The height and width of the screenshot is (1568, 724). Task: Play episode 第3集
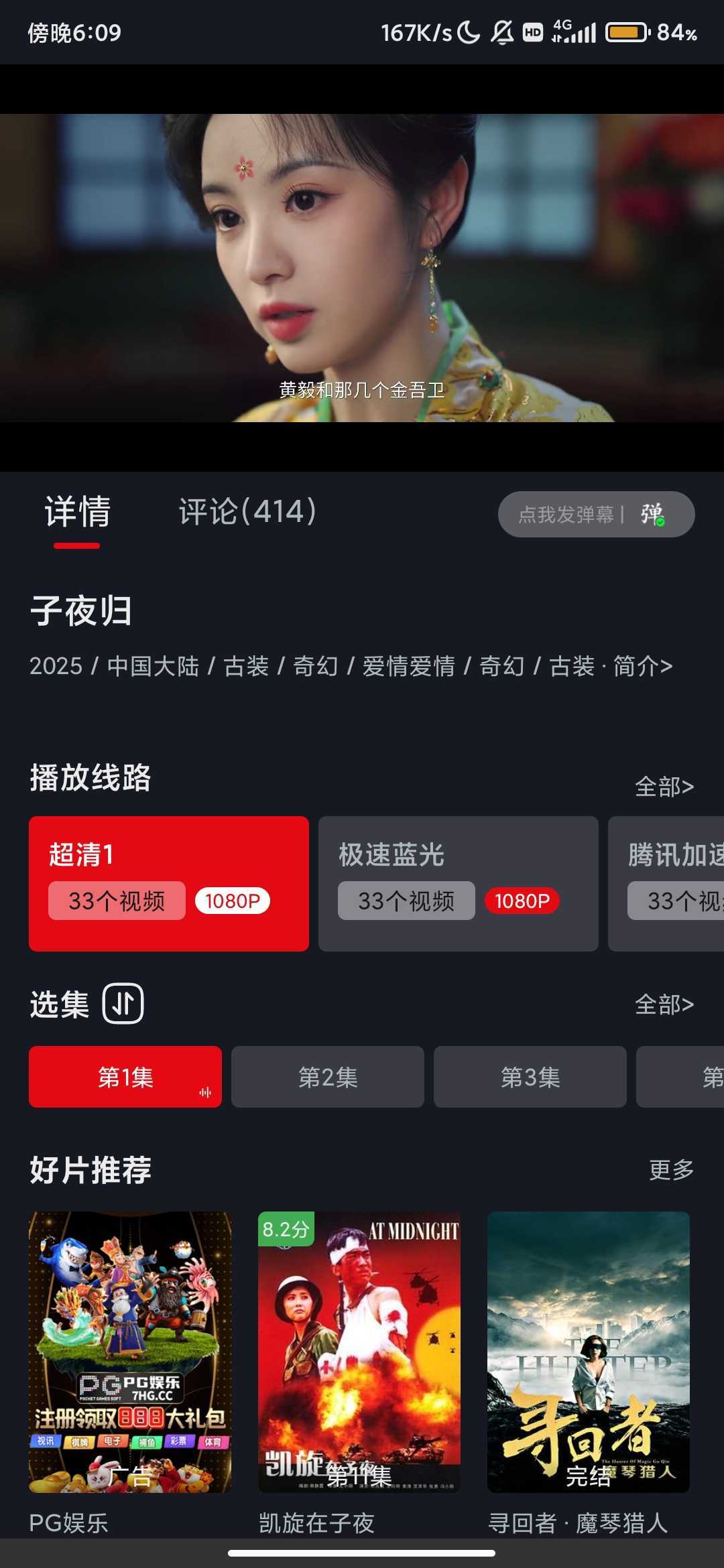[x=530, y=1077]
